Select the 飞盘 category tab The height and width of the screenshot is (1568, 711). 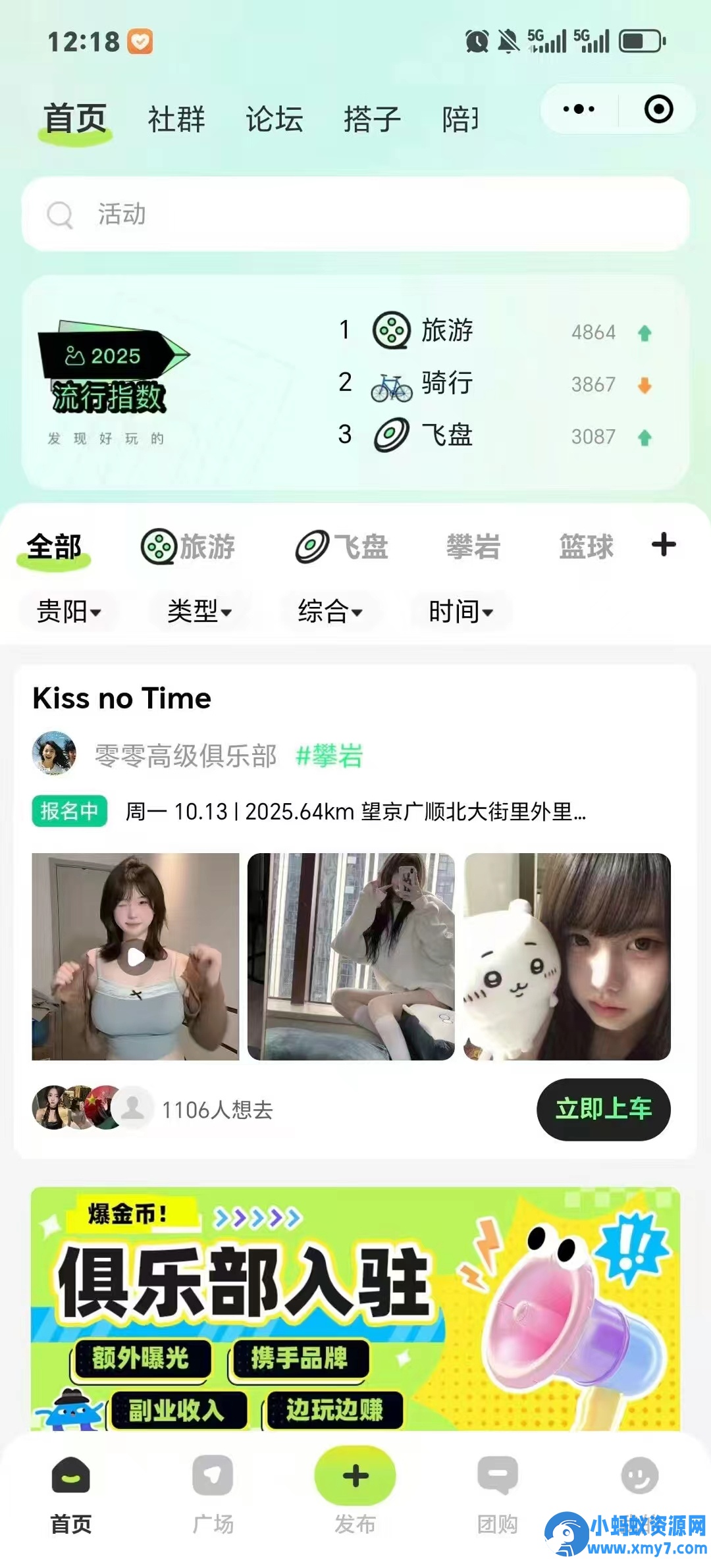point(342,546)
